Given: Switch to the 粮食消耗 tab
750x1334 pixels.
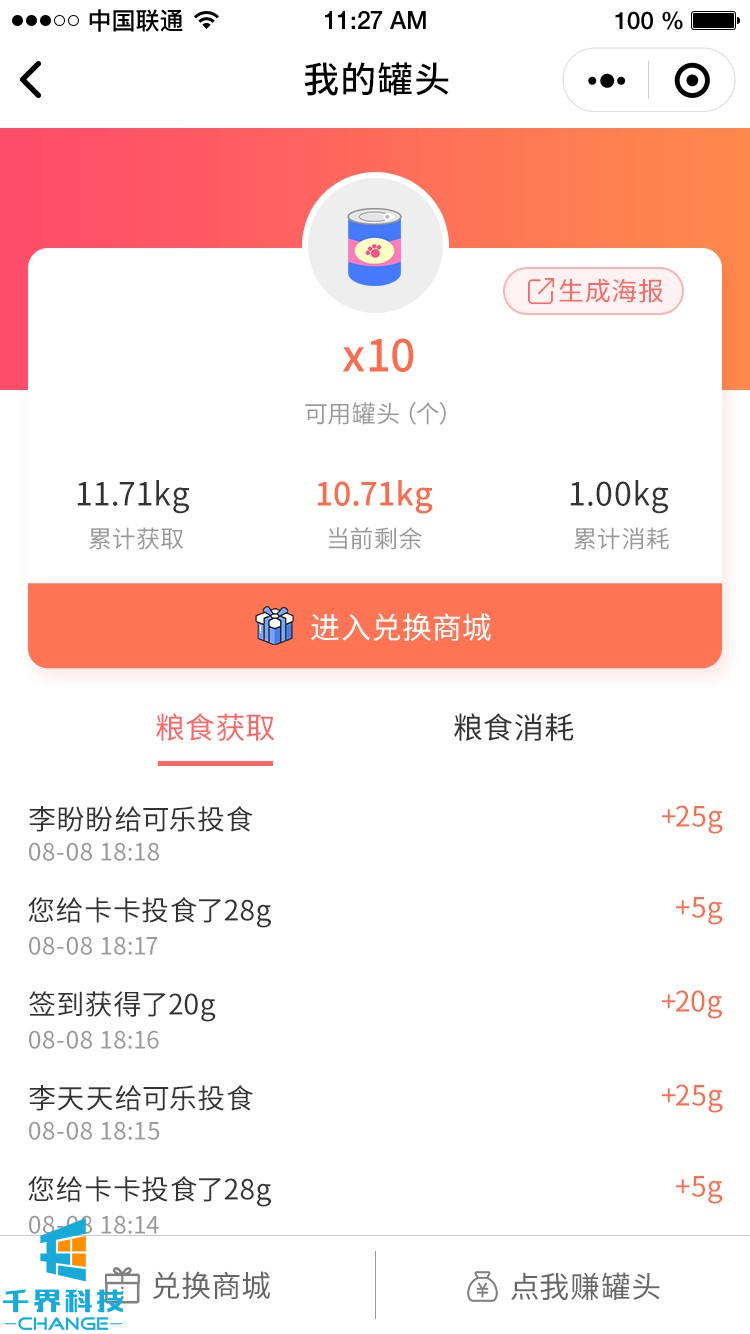Looking at the screenshot, I should [x=514, y=728].
